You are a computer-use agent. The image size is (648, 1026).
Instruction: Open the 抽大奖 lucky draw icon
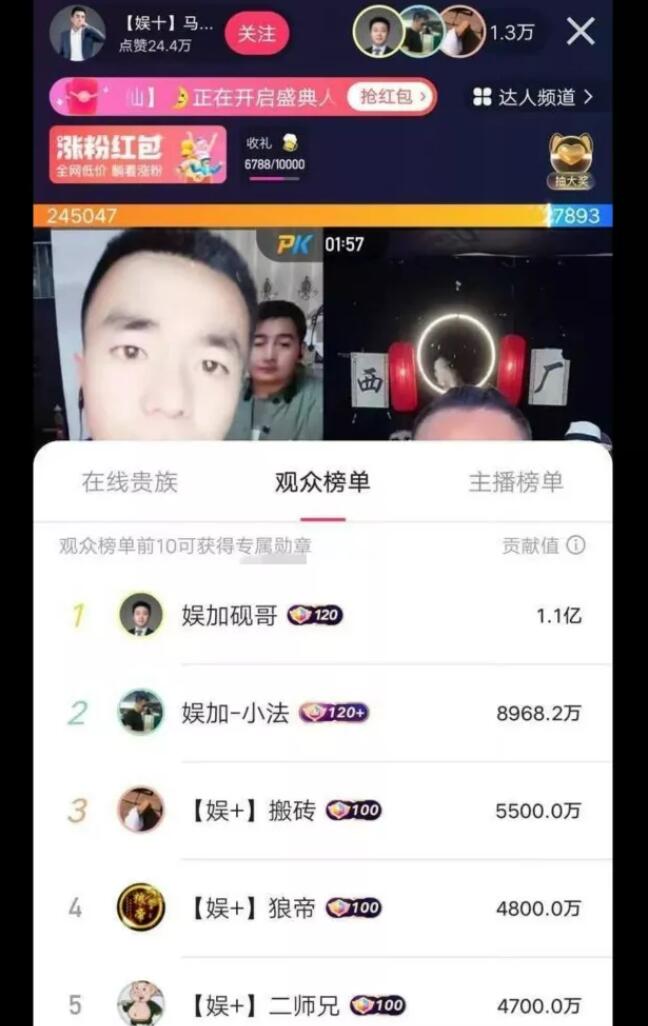pyautogui.click(x=571, y=160)
